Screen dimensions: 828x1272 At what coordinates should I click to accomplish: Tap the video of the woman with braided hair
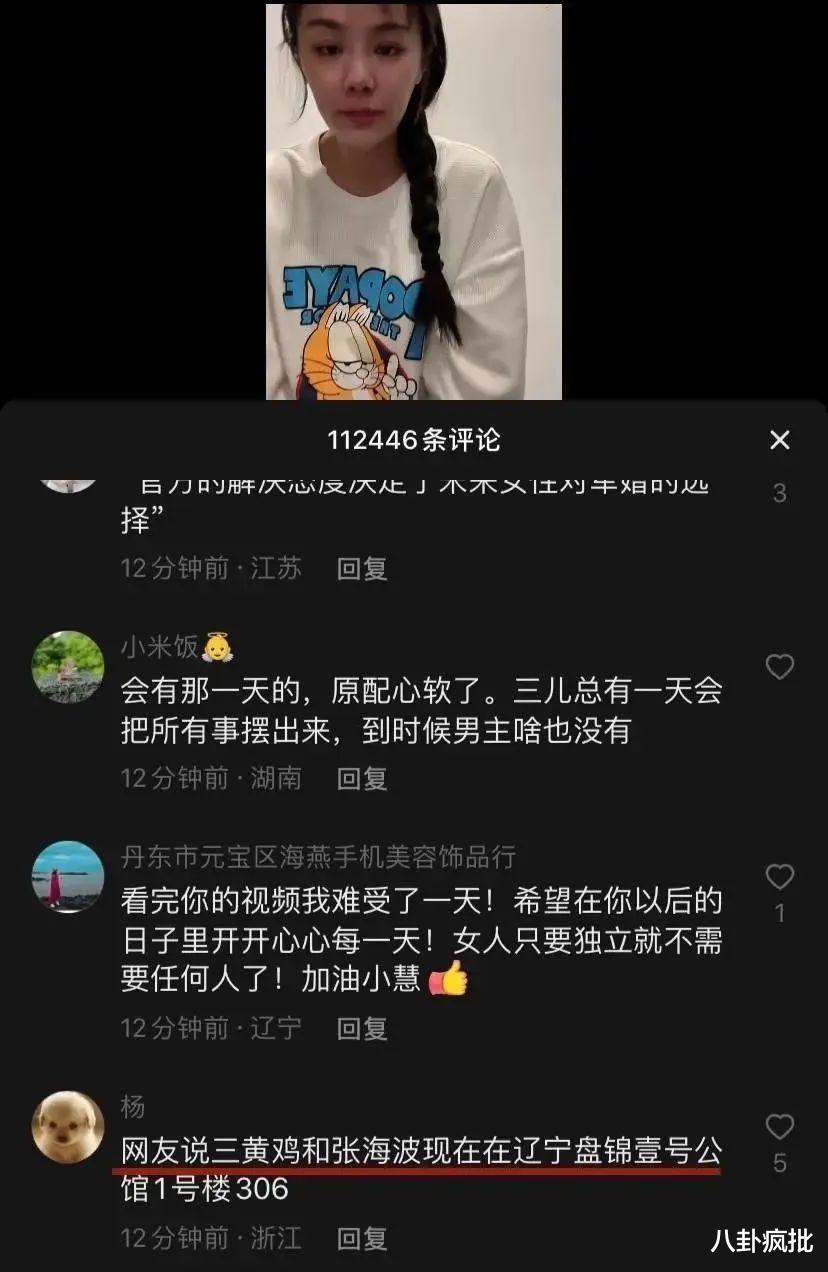[414, 200]
